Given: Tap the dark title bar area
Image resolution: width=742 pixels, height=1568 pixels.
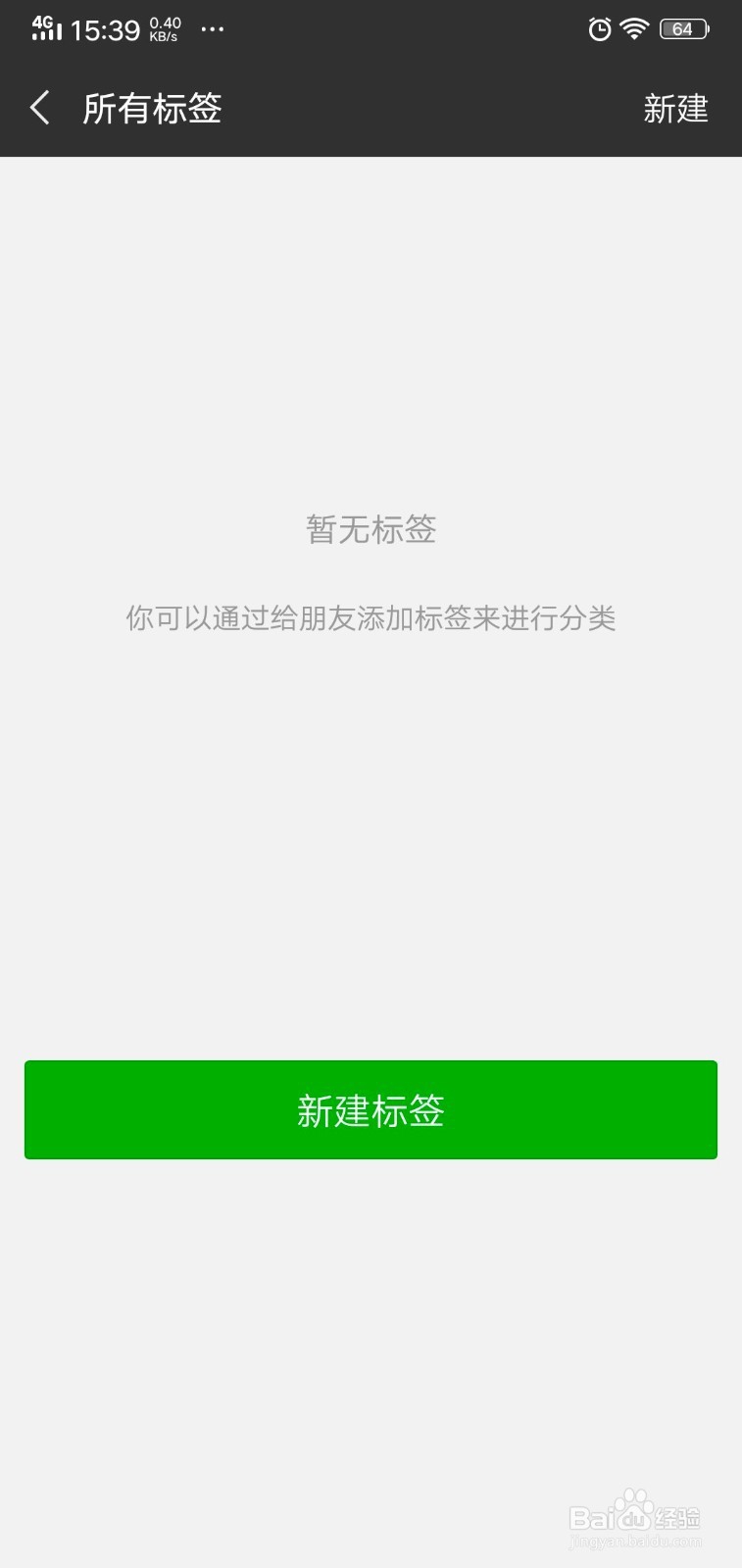Looking at the screenshot, I should (x=392, y=108).
